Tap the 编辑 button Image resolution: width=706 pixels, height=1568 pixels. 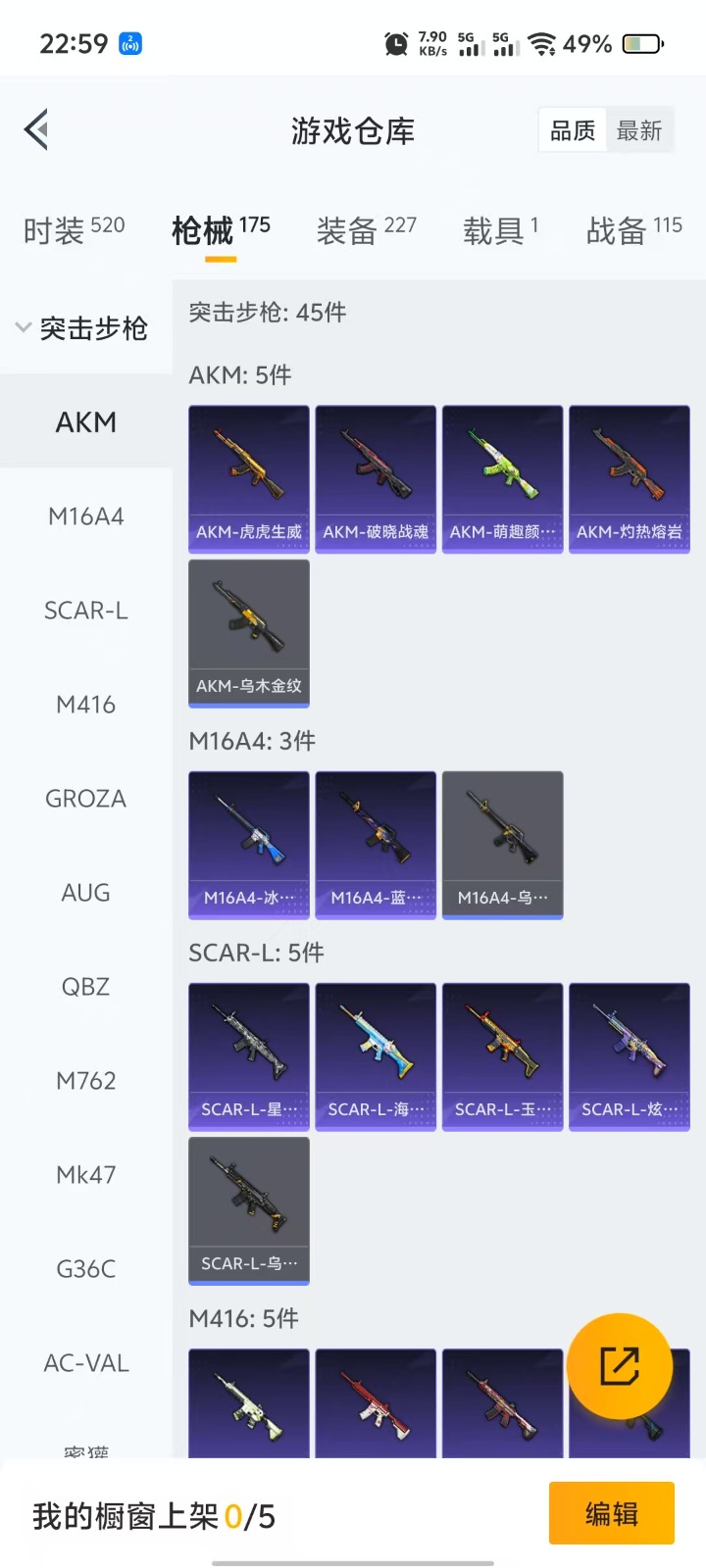(x=611, y=1514)
